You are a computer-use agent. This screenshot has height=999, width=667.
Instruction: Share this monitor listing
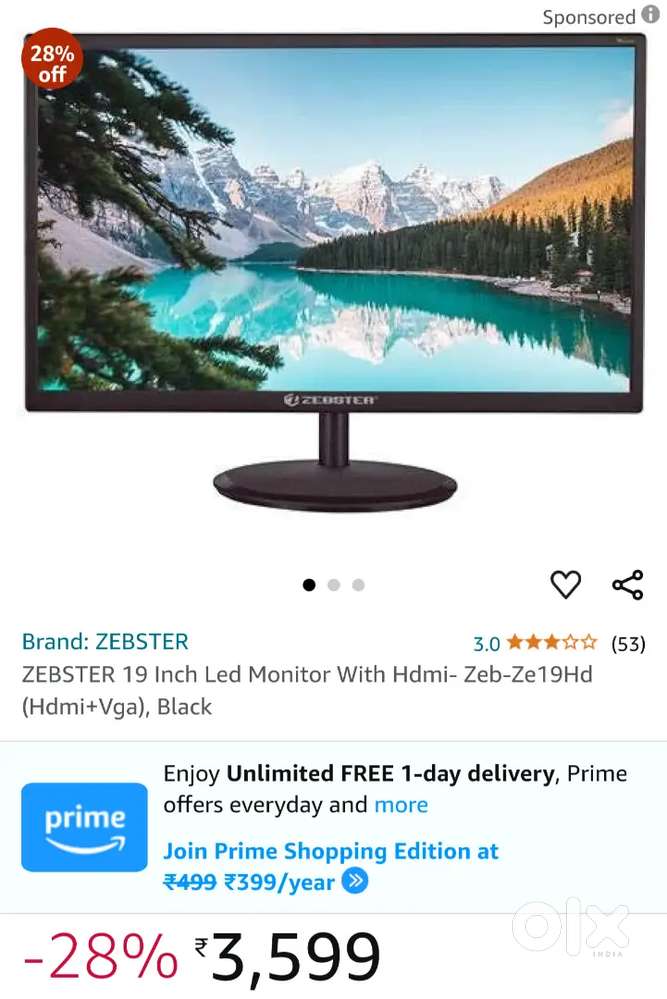627,584
